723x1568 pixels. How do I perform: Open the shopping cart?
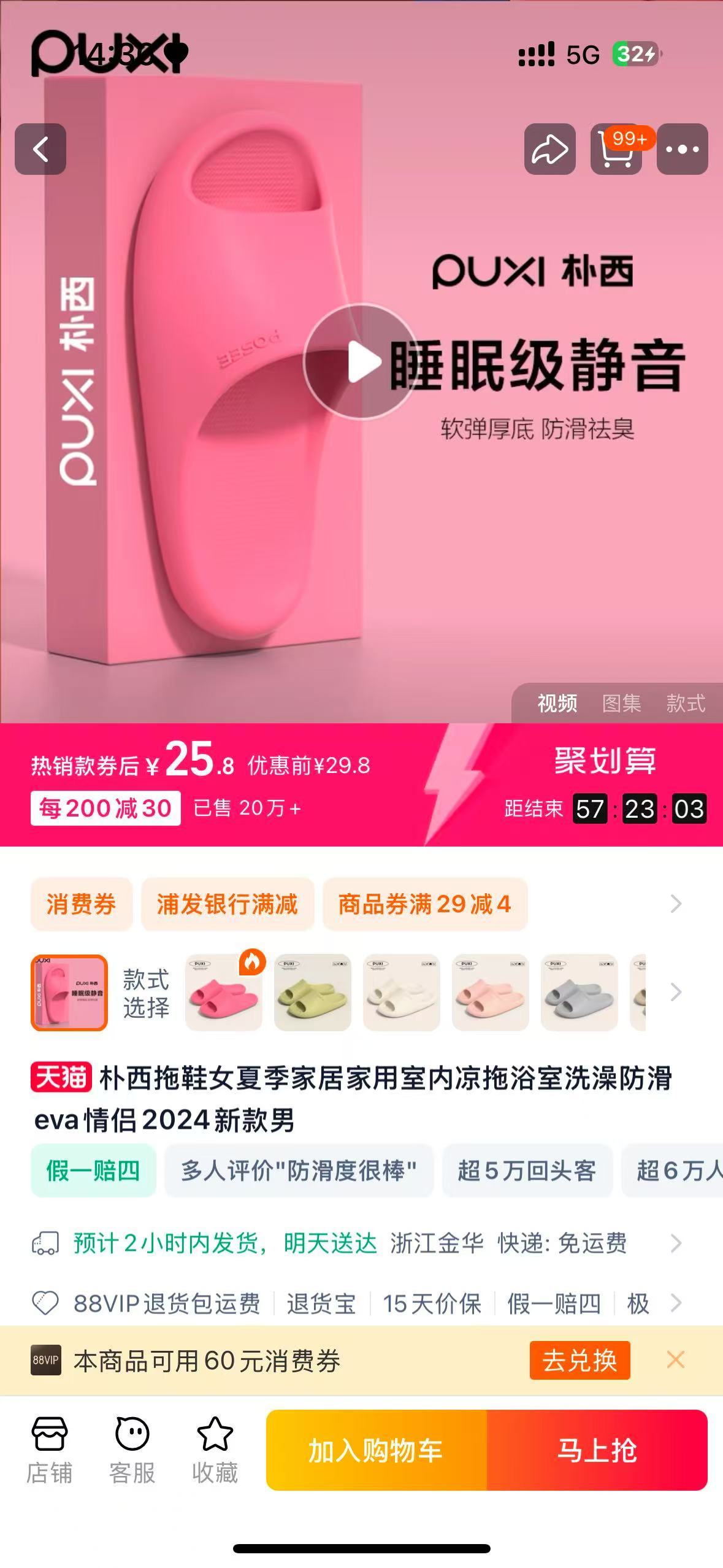tap(616, 149)
